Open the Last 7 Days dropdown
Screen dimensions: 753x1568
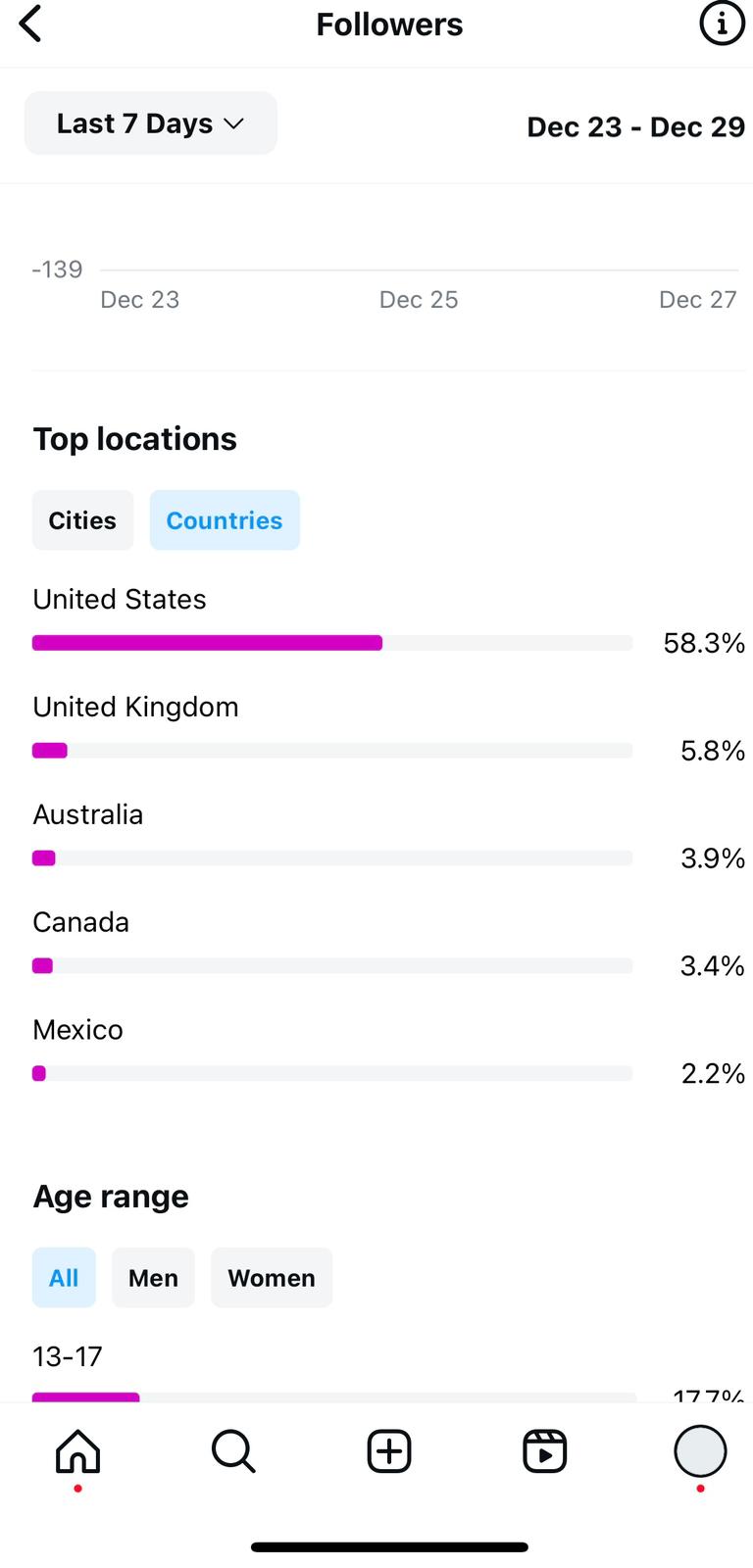(x=150, y=123)
